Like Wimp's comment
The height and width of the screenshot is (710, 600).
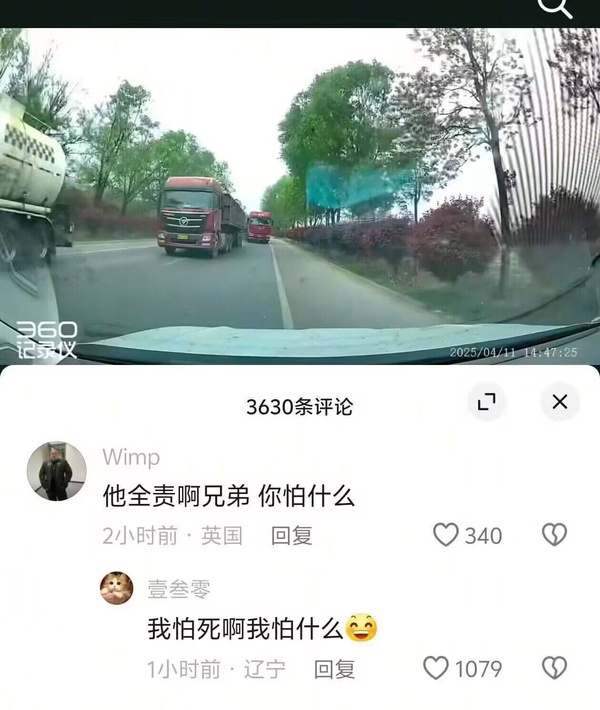point(446,535)
